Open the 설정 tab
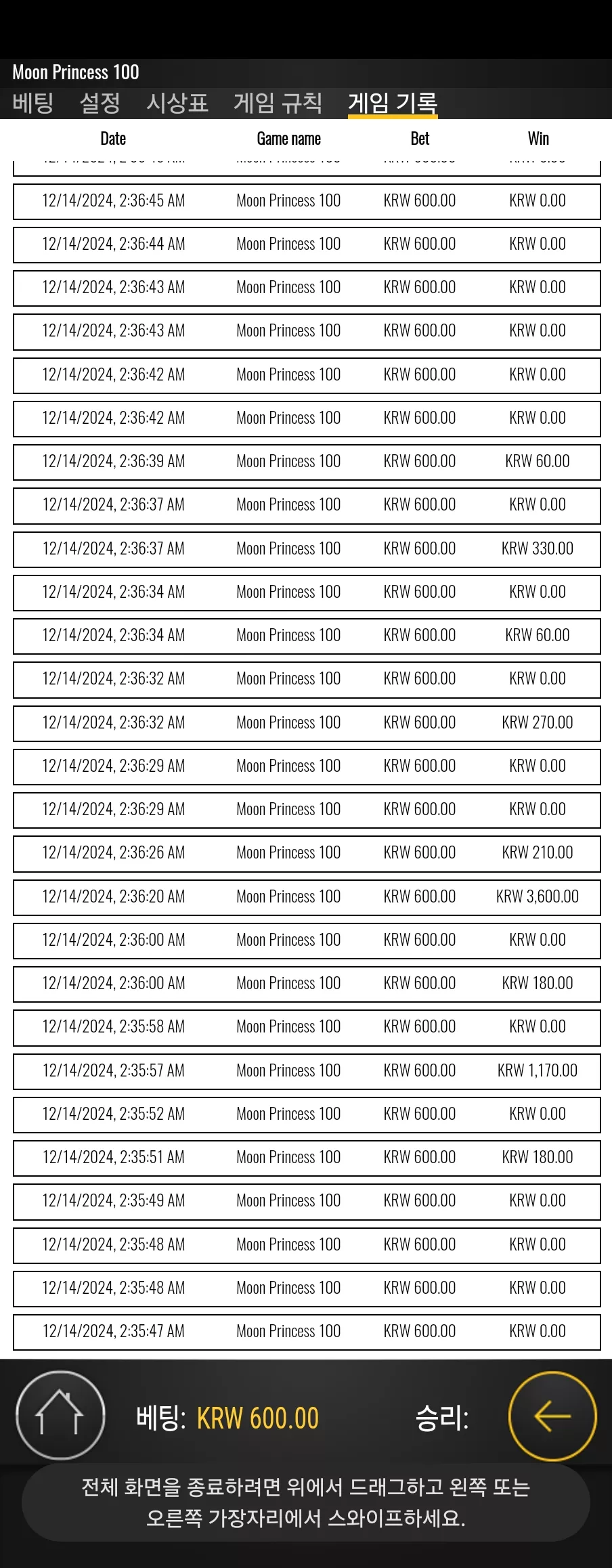This screenshot has width=612, height=1568. click(100, 103)
